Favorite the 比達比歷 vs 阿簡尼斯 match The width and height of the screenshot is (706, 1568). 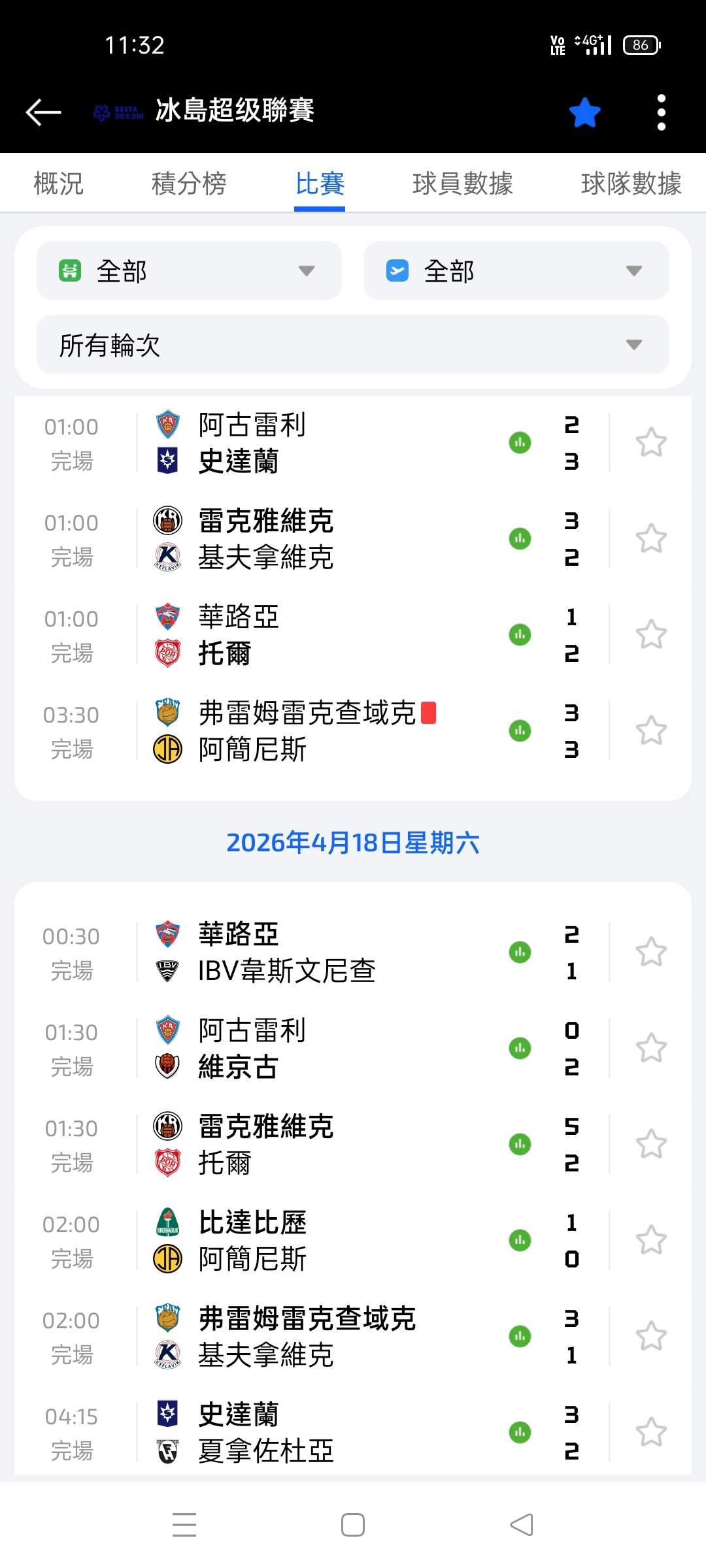[651, 1241]
